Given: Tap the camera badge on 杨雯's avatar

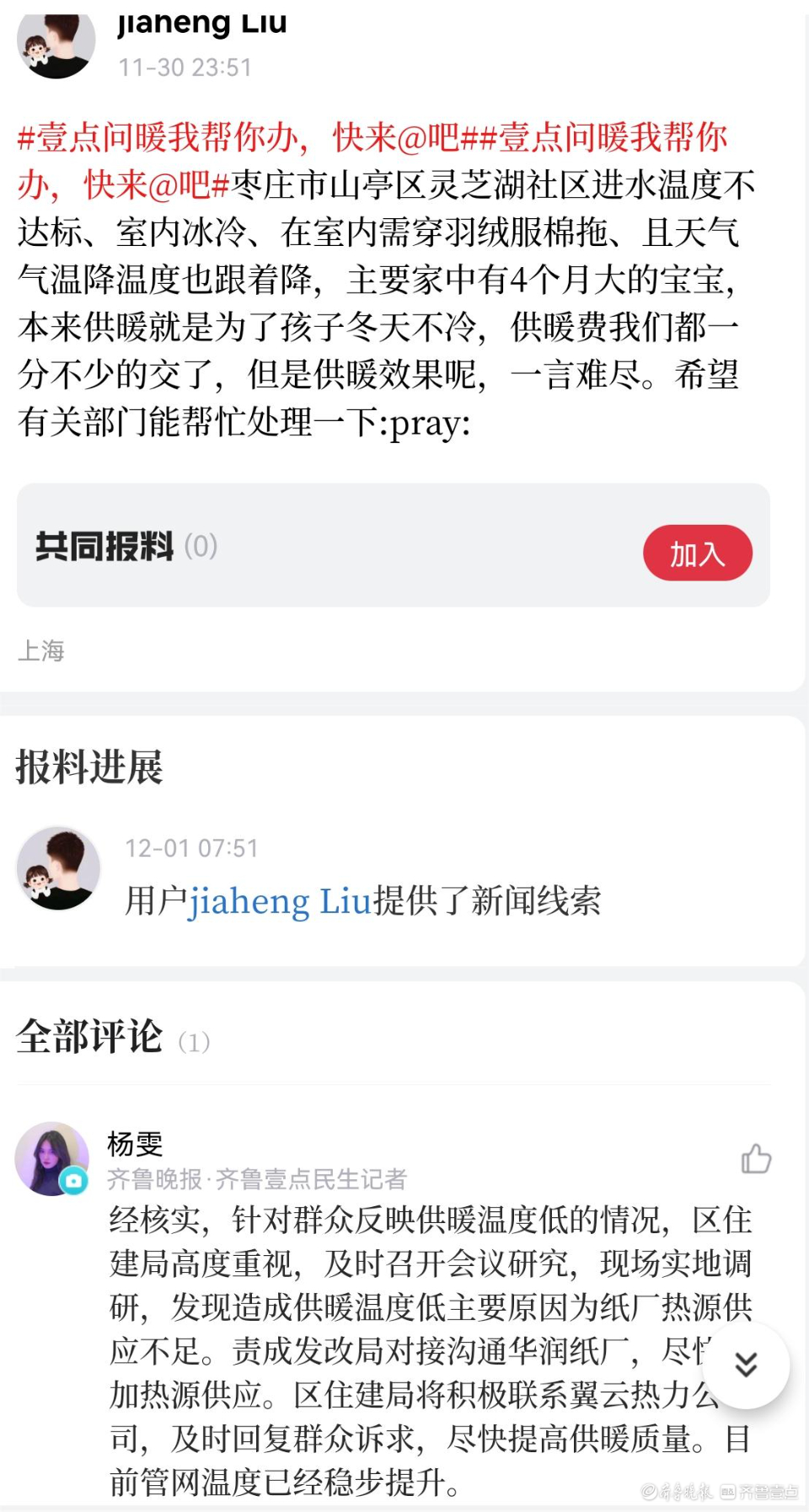Looking at the screenshot, I should 72,1179.
